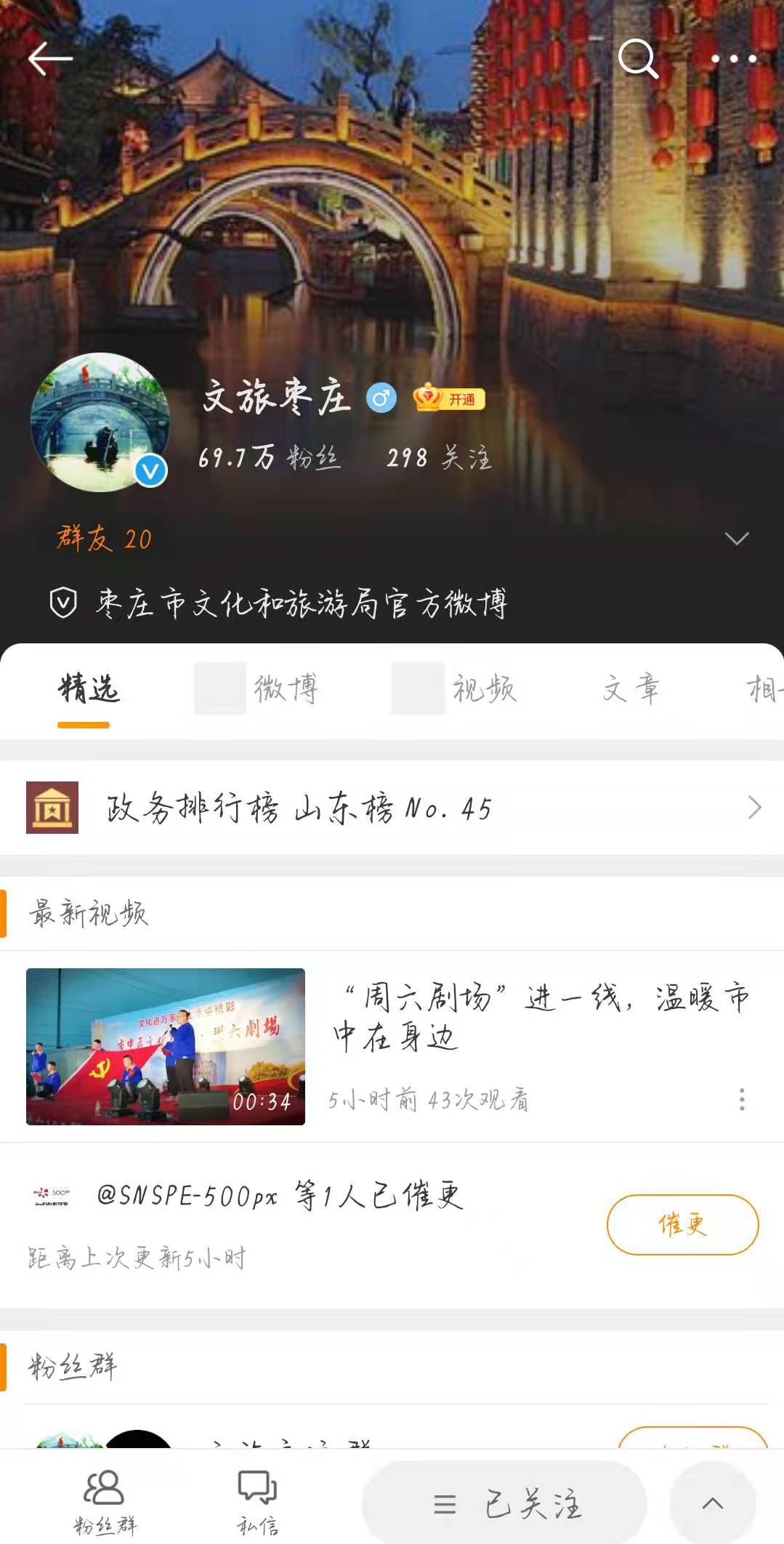Send a private message via 私信

(x=258, y=1502)
